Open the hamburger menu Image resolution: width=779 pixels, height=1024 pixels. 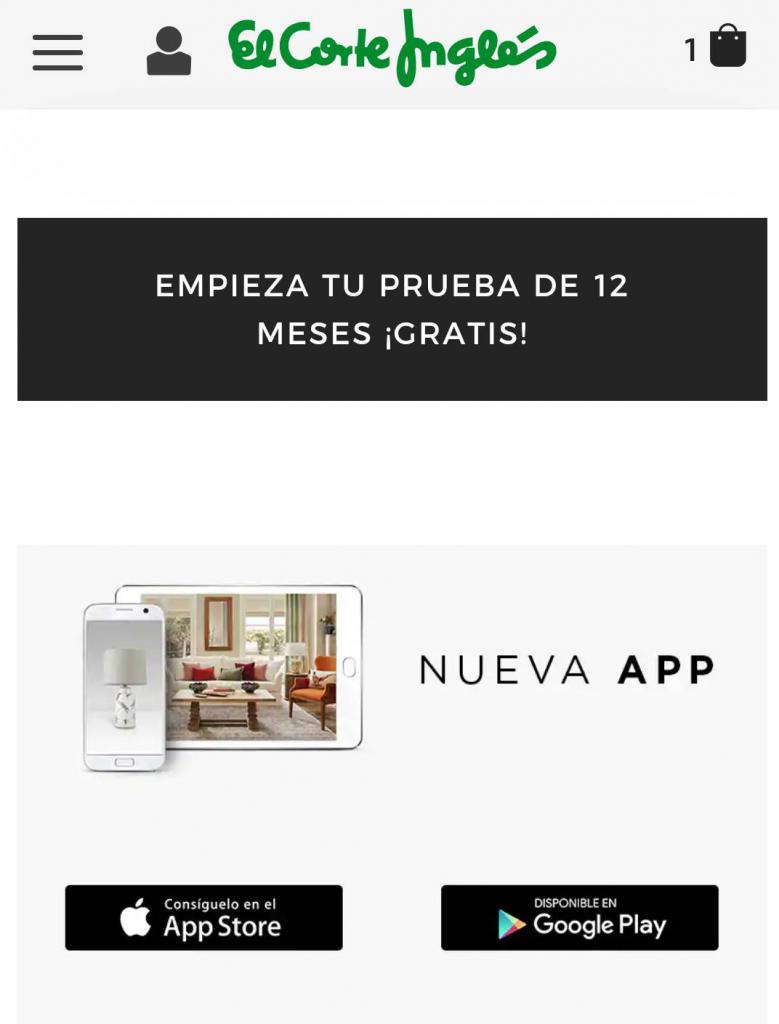coord(58,51)
